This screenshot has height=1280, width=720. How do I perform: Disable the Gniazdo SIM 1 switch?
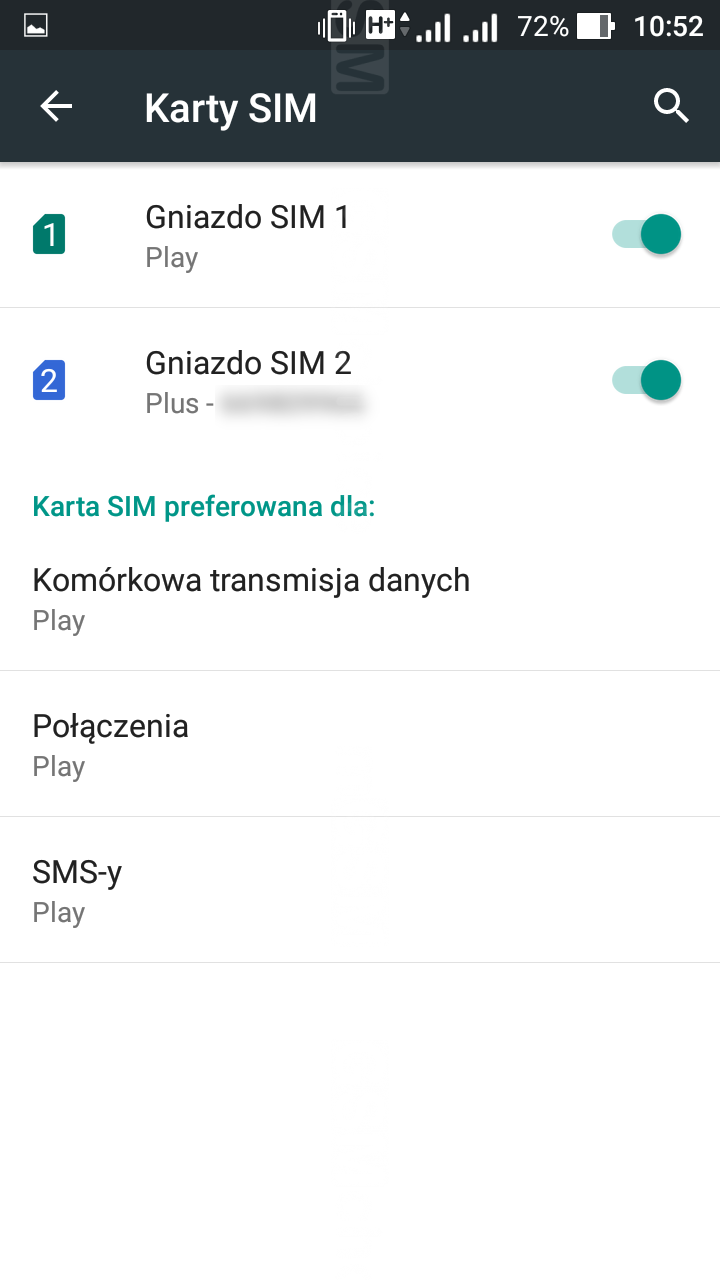(x=647, y=235)
